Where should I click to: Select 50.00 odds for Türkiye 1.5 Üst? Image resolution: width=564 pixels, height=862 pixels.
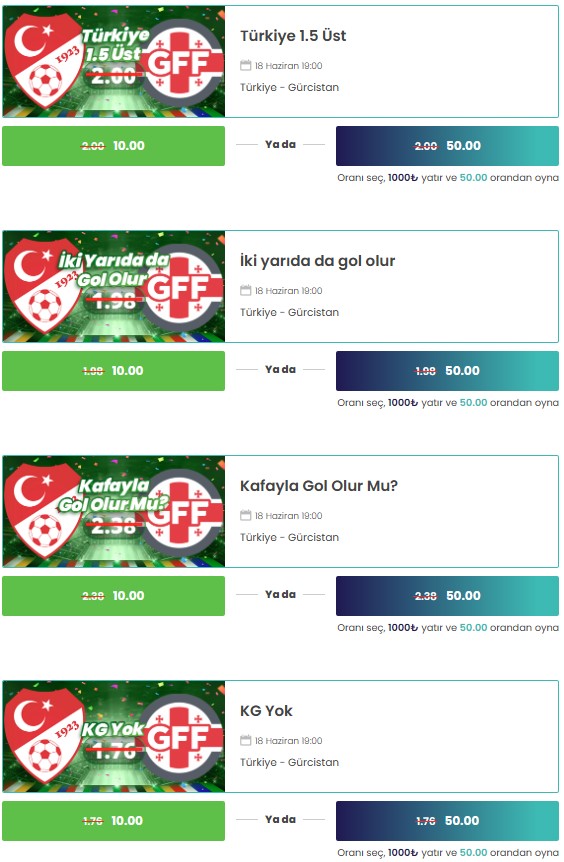coord(447,146)
